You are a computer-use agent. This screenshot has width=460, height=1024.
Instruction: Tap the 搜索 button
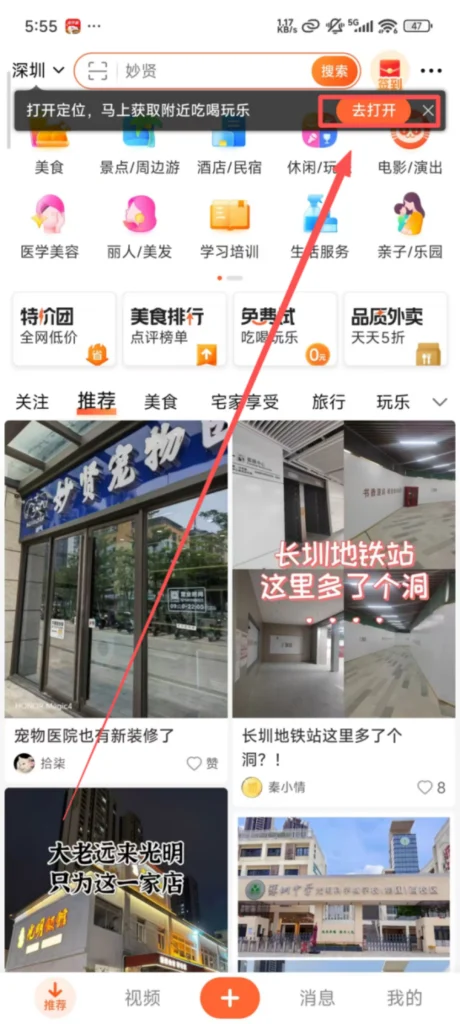(x=335, y=71)
